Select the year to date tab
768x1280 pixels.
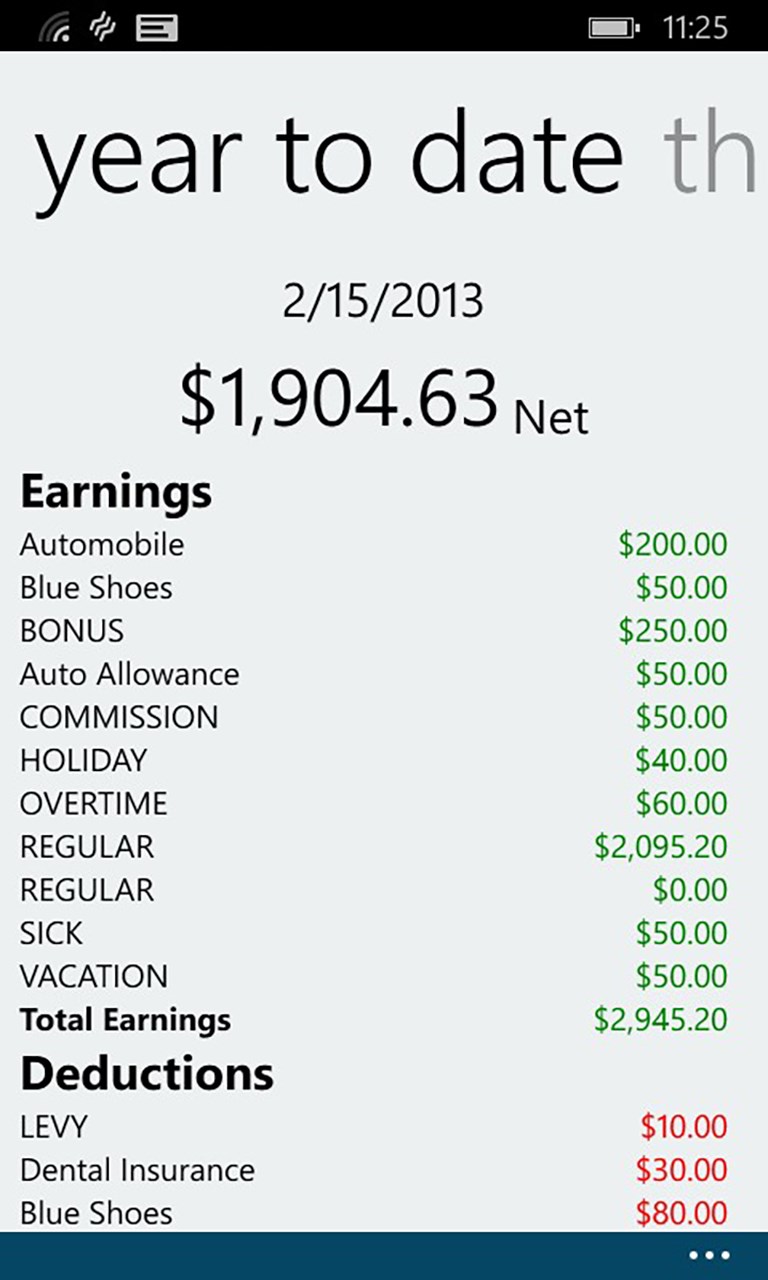[330, 156]
